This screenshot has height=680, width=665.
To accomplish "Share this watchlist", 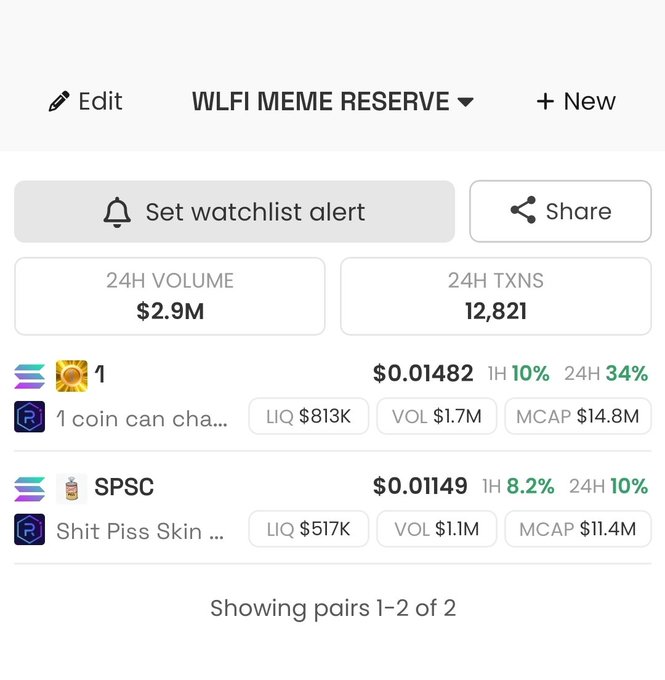I will point(560,211).
